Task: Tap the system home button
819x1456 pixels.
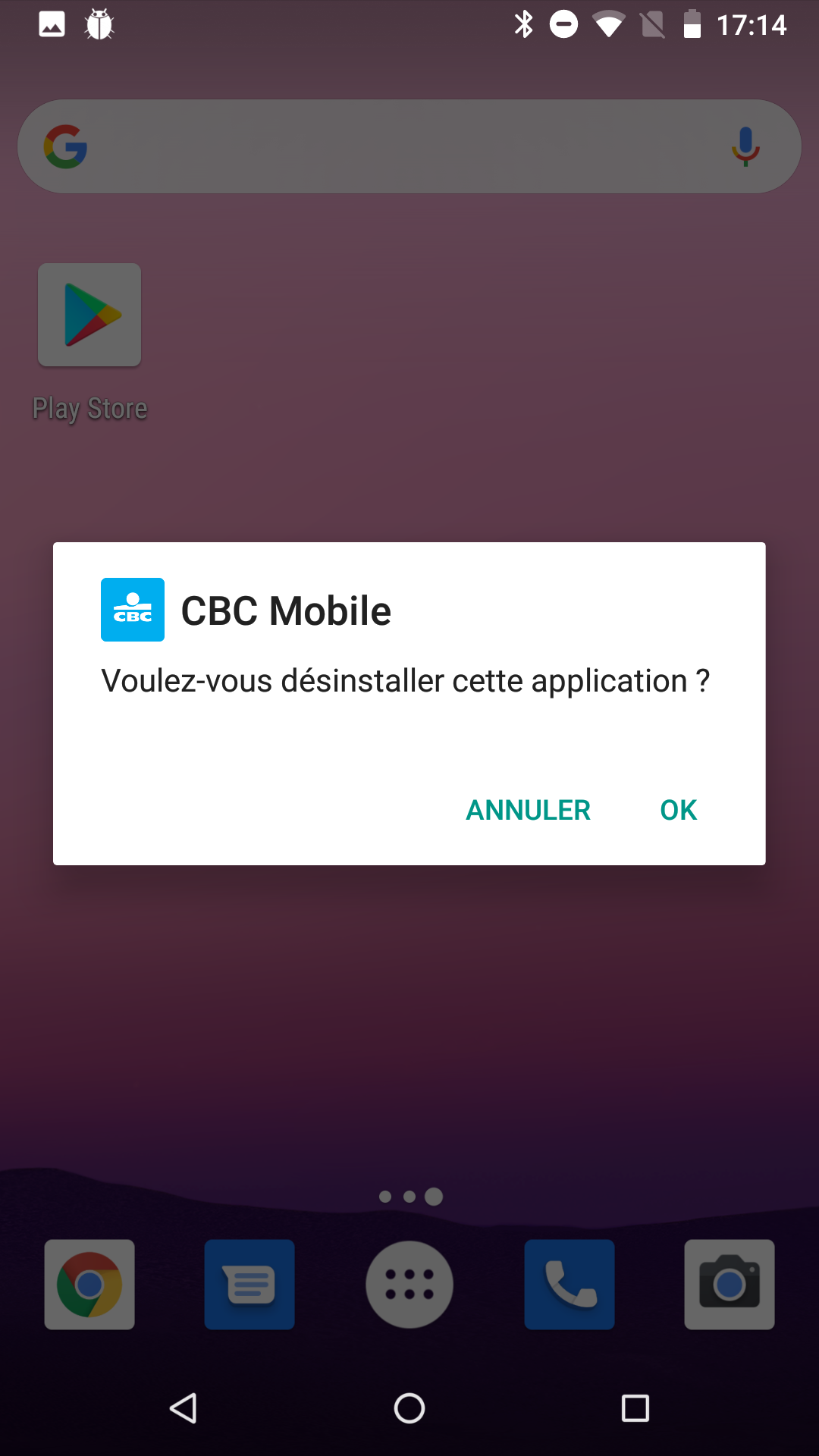Action: (x=409, y=1408)
